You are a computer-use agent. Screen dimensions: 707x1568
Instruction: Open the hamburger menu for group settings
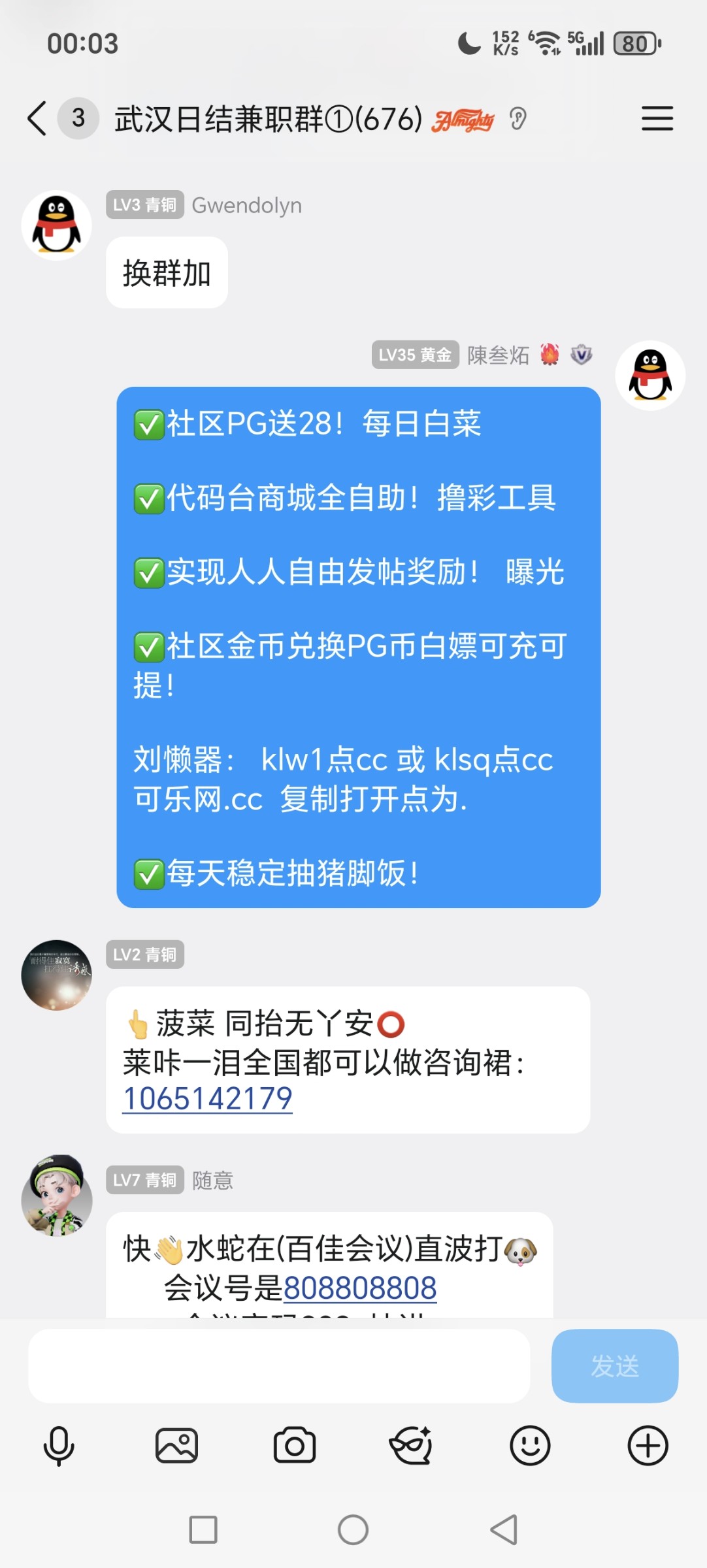[657, 119]
